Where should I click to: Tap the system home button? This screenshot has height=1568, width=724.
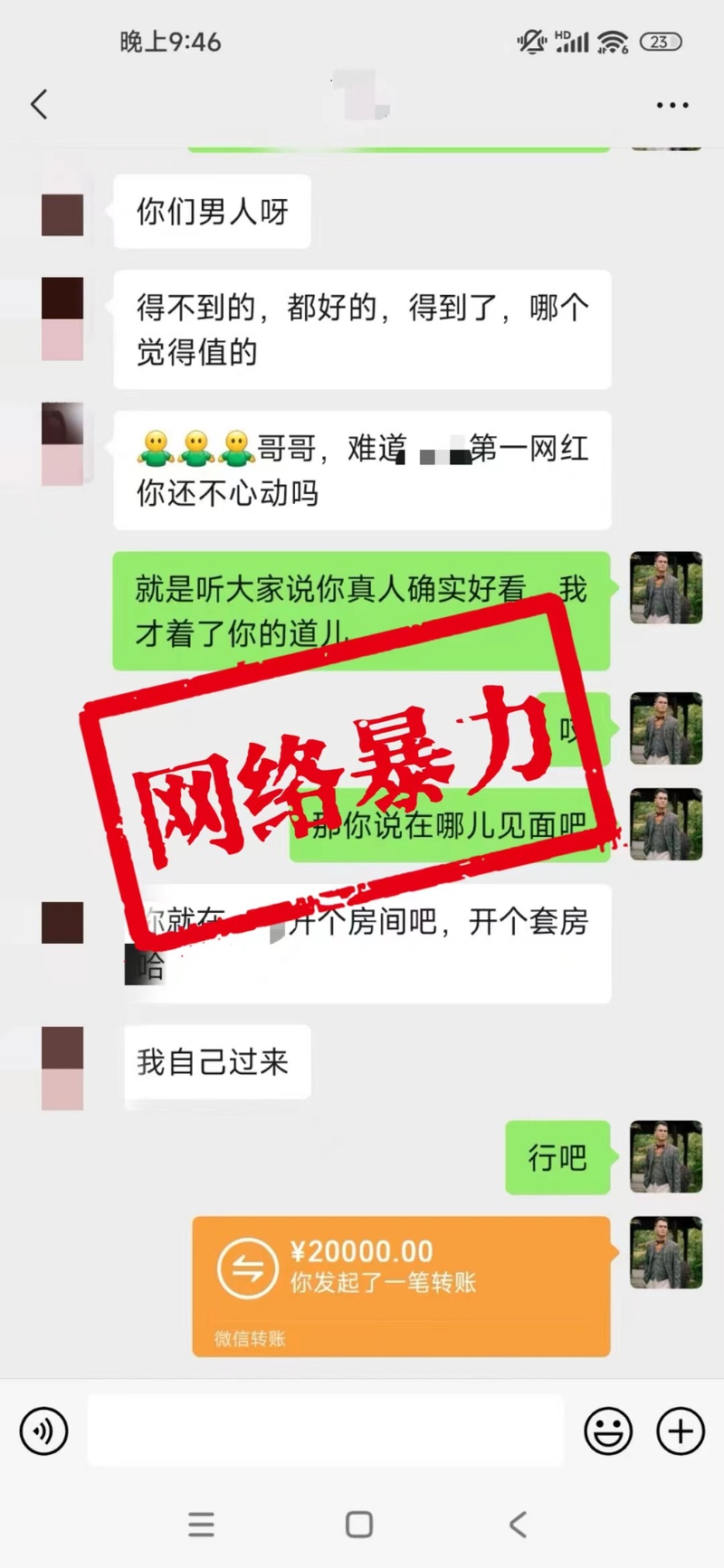coord(359,1525)
